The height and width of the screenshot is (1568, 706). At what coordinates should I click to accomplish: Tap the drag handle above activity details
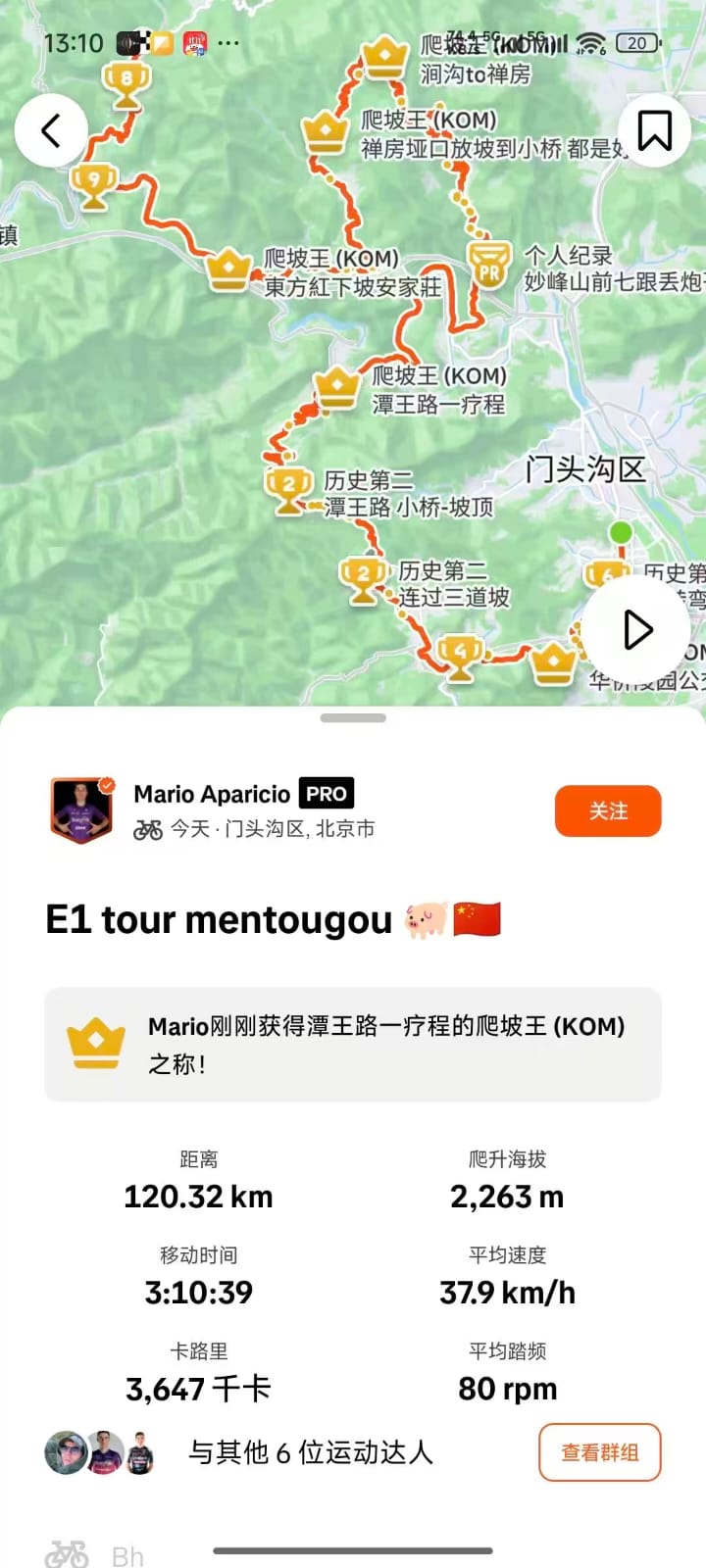[x=353, y=718]
